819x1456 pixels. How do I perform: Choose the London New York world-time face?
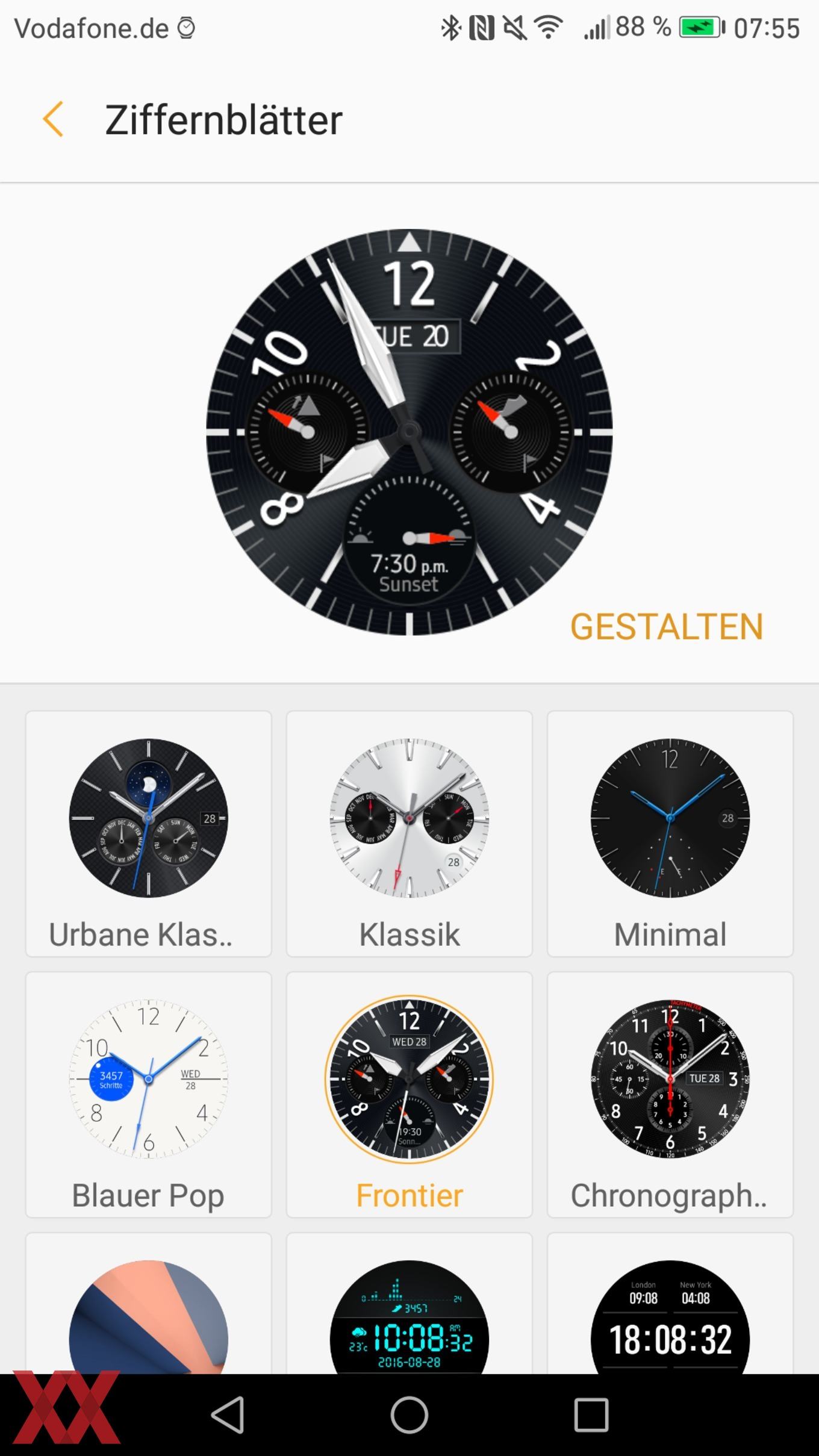(x=670, y=1304)
